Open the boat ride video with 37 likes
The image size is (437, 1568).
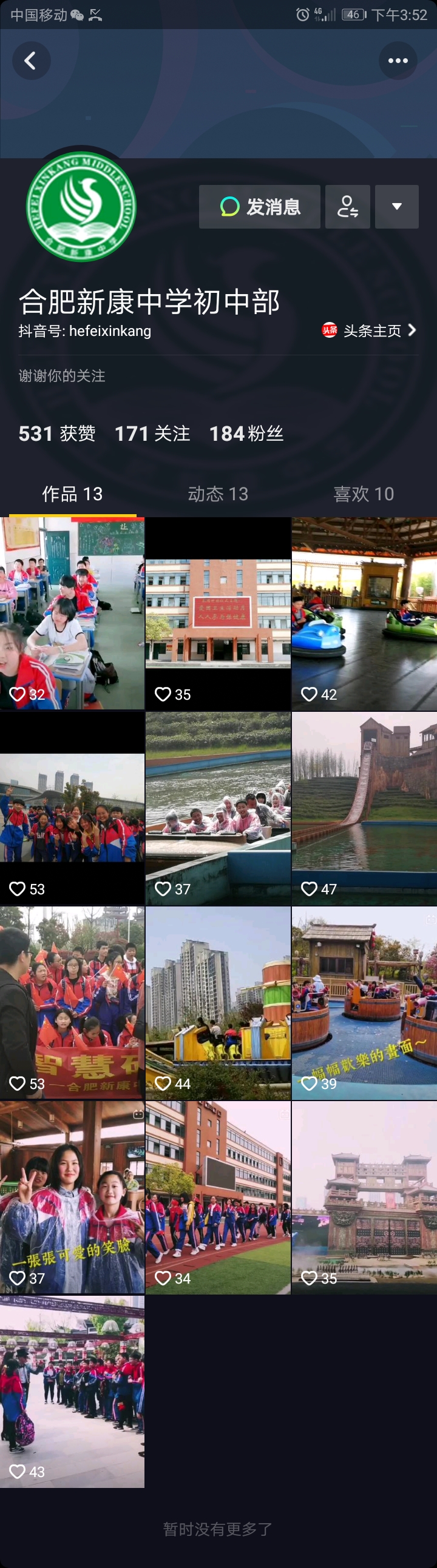pos(217,808)
